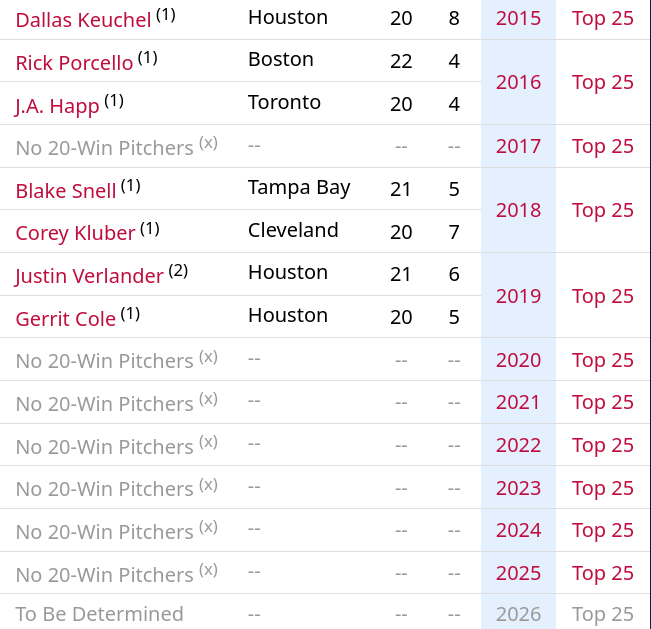Viewport: 651px width, 629px height.
Task: Open the 2025 season link
Action: click(x=518, y=573)
